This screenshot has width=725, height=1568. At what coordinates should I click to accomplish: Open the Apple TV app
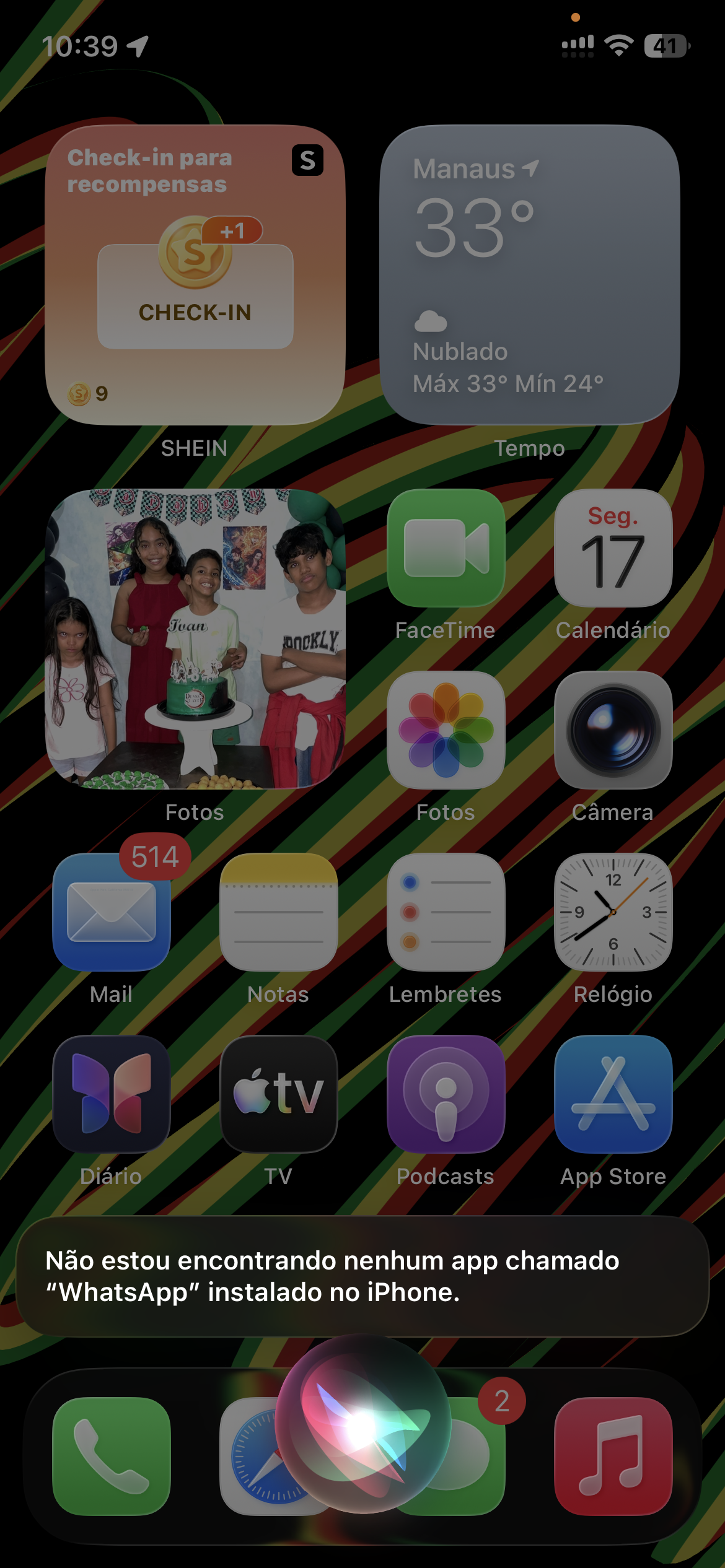(x=279, y=1094)
